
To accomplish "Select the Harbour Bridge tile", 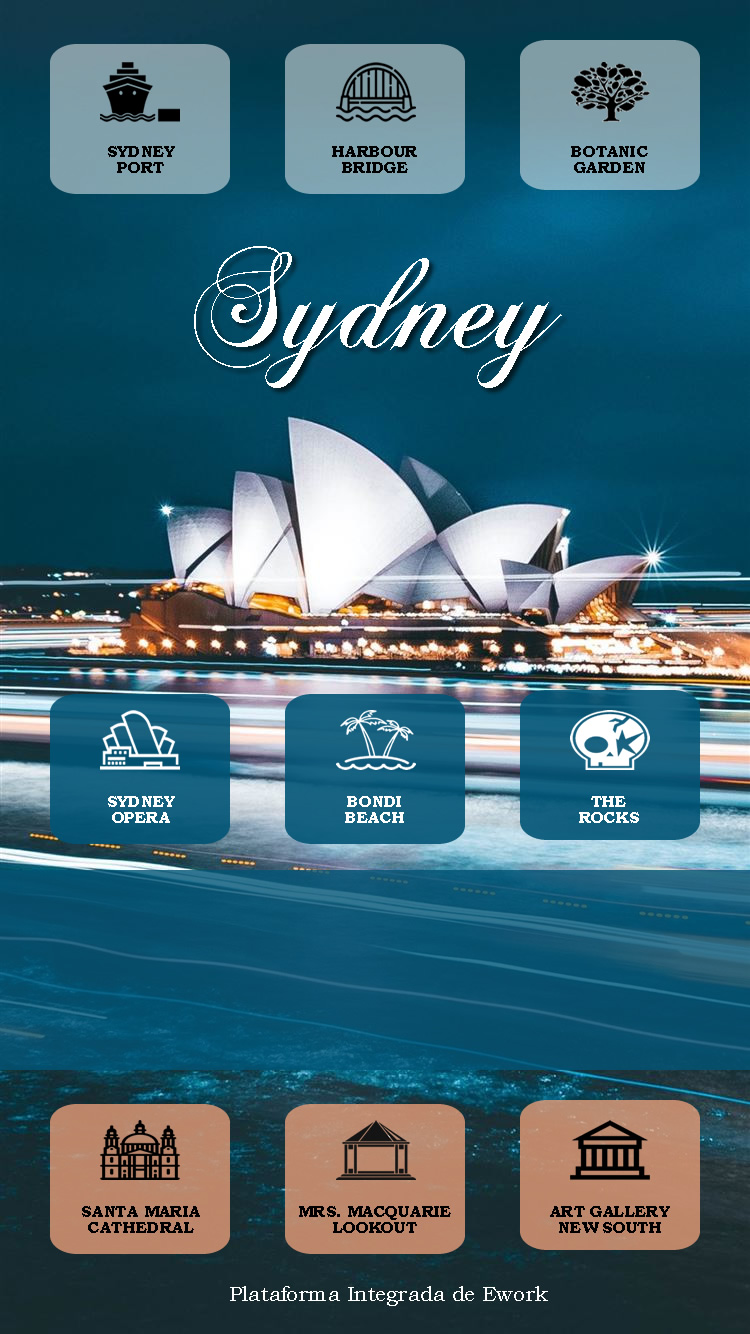I will [x=375, y=118].
